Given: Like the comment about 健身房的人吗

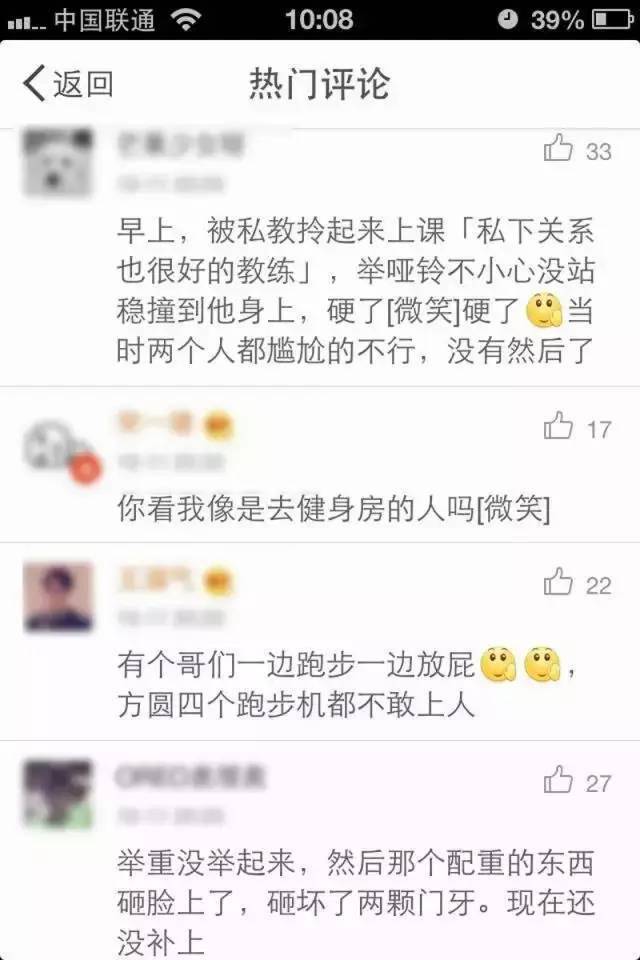Looking at the screenshot, I should tap(559, 429).
